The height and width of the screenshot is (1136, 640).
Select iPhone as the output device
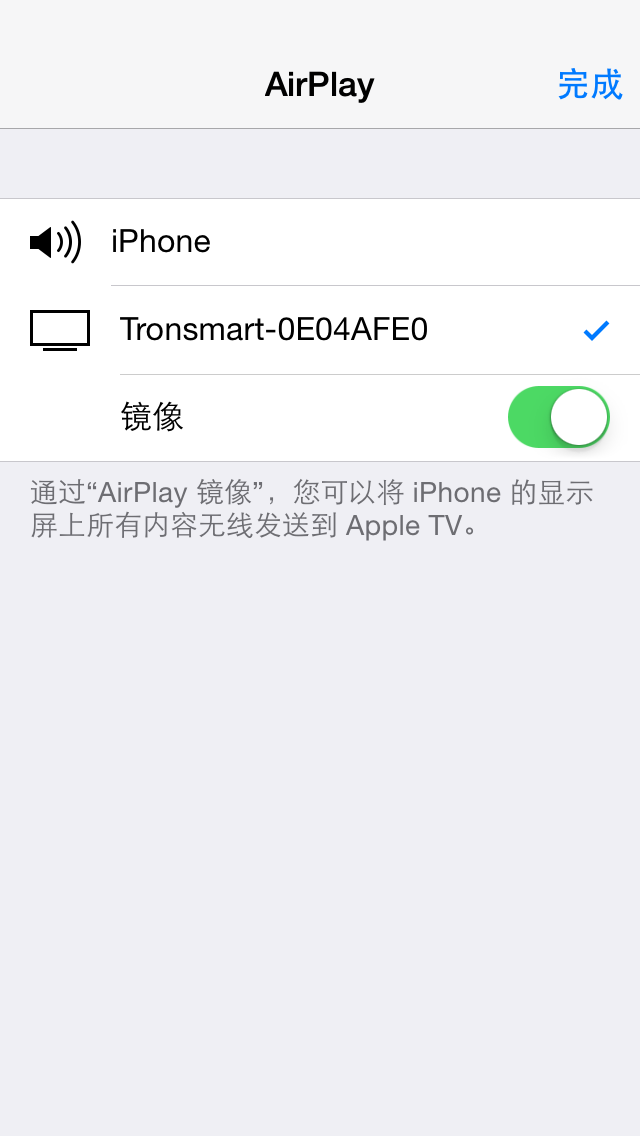pyautogui.click(x=320, y=242)
